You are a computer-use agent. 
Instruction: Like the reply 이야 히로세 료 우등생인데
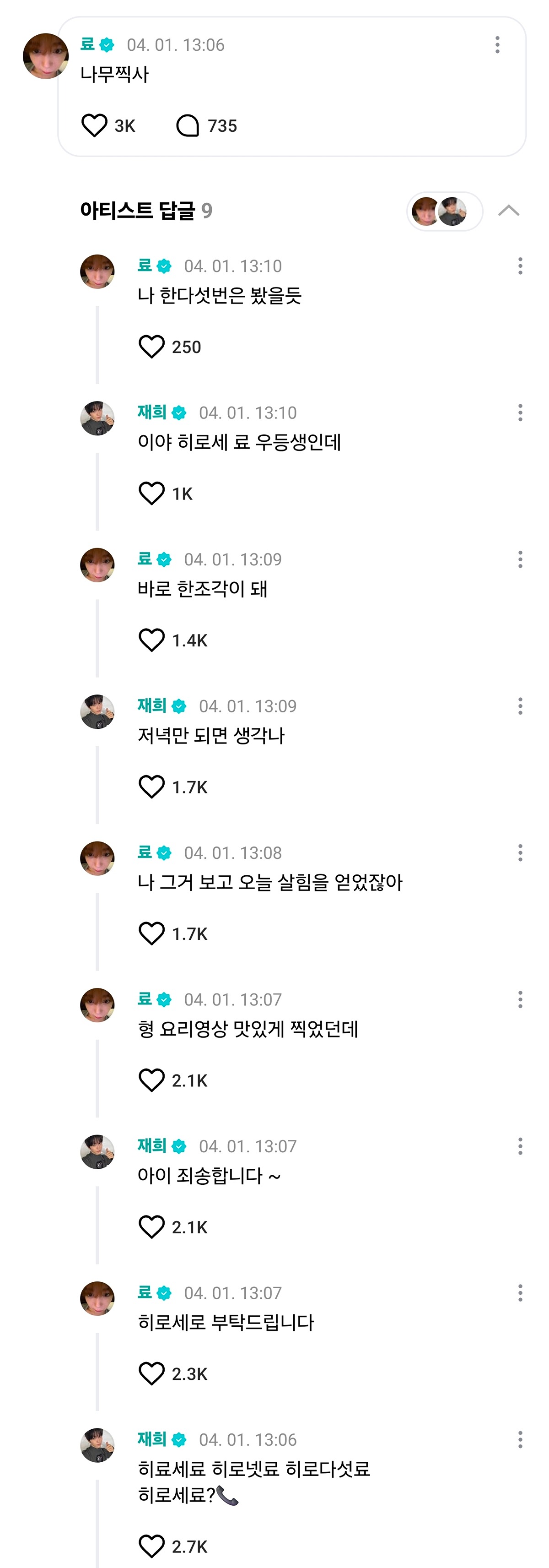151,493
